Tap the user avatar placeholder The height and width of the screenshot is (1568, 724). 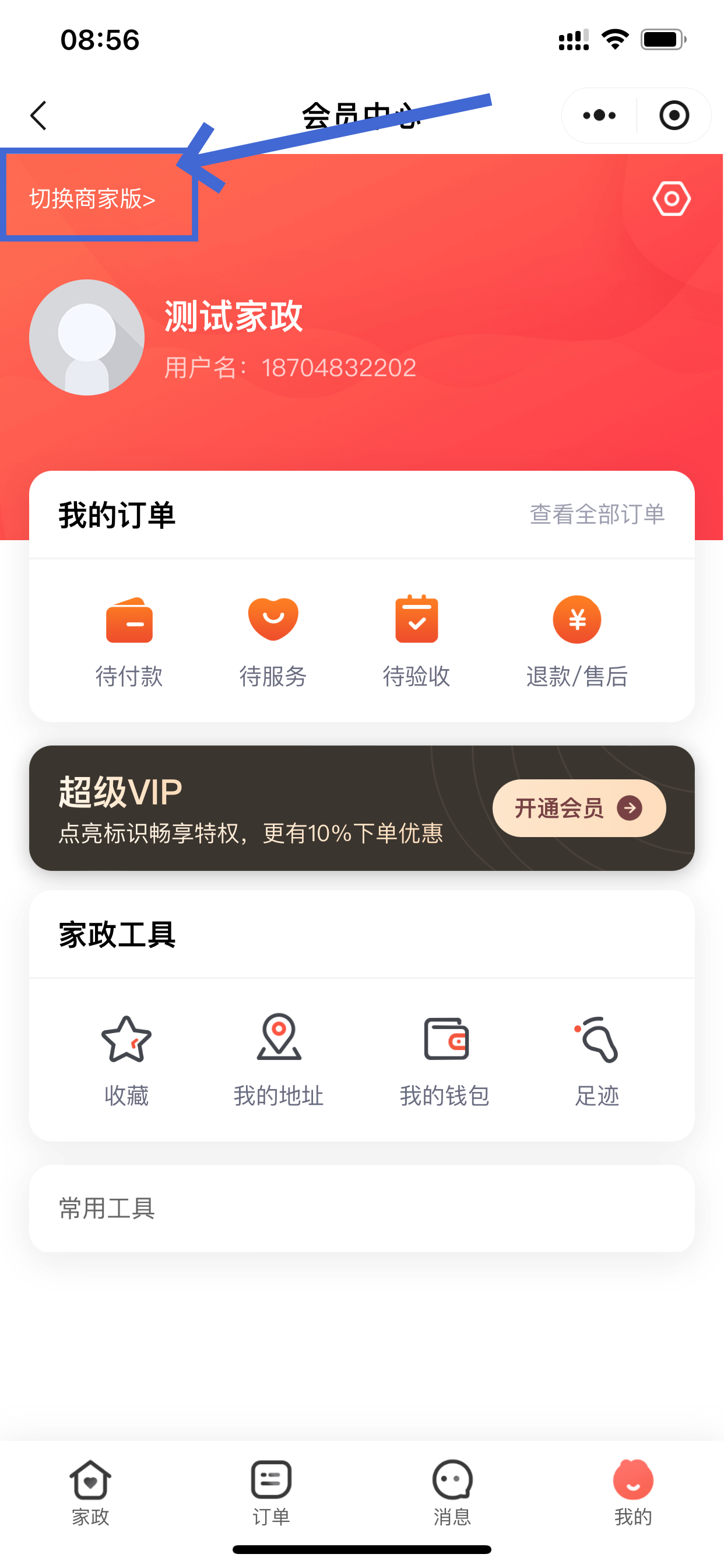pos(87,337)
